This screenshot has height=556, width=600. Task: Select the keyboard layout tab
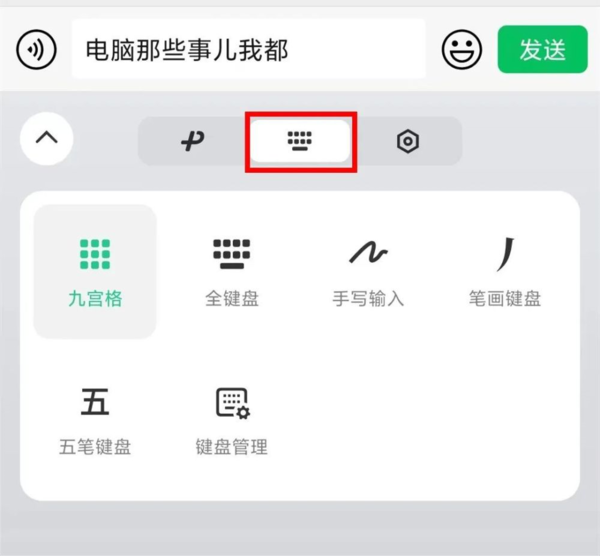300,142
